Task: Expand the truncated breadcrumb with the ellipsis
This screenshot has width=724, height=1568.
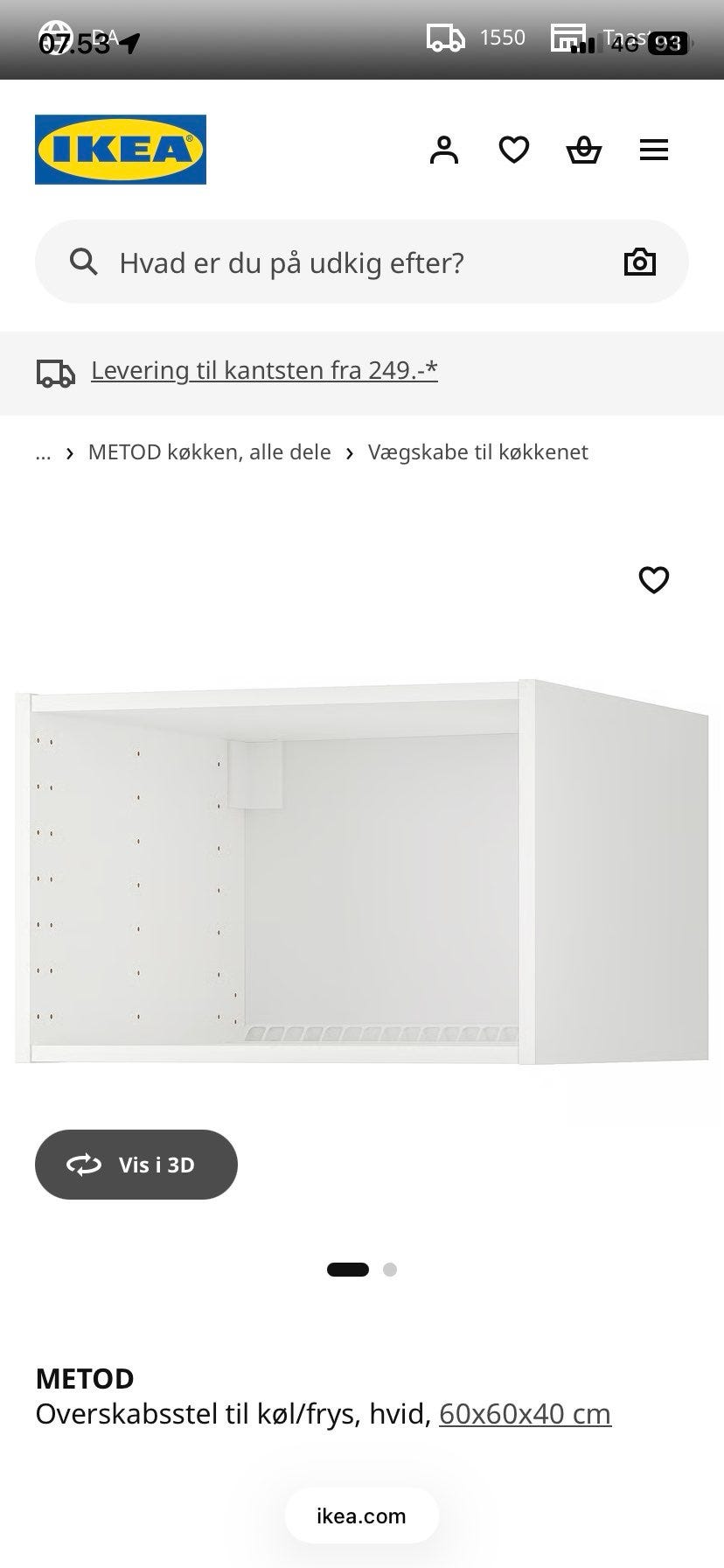Action: 42,455
